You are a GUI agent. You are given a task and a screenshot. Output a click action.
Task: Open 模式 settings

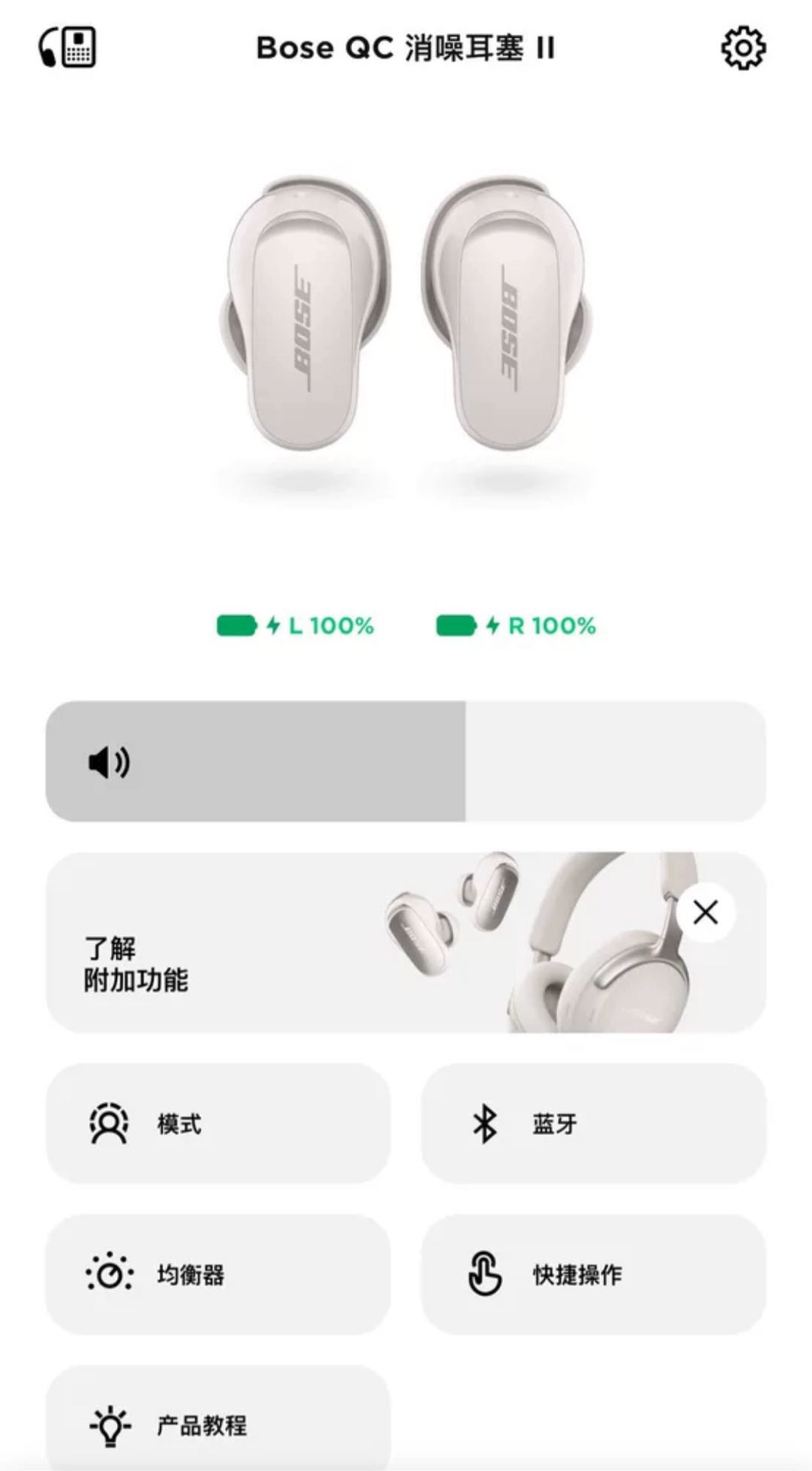(x=218, y=1124)
